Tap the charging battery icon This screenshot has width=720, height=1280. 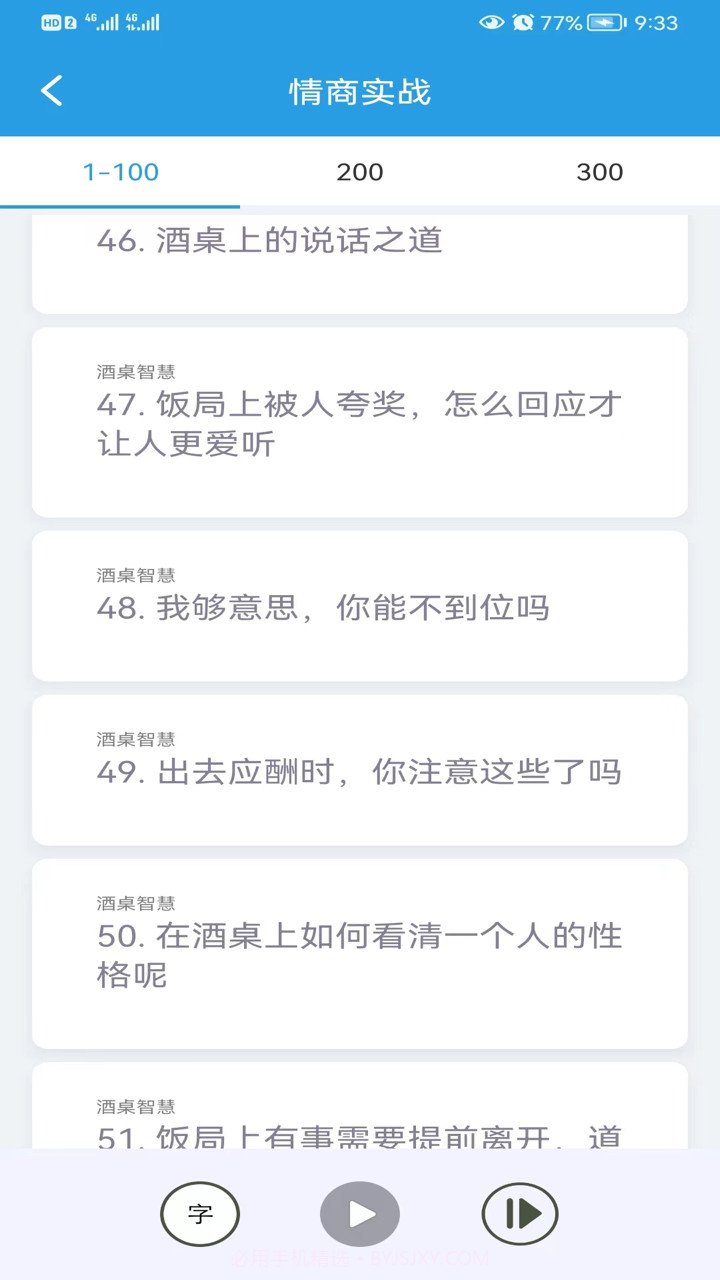pyautogui.click(x=603, y=22)
